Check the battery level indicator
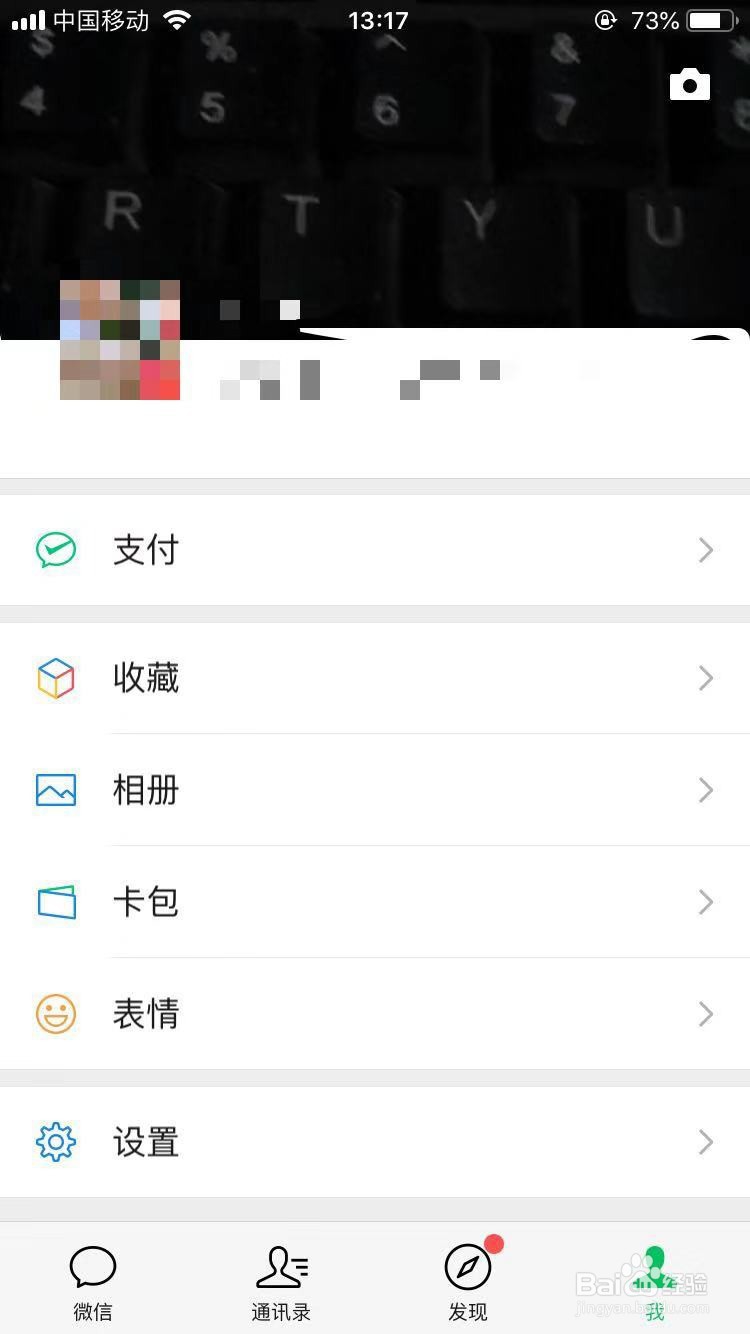 (712, 18)
